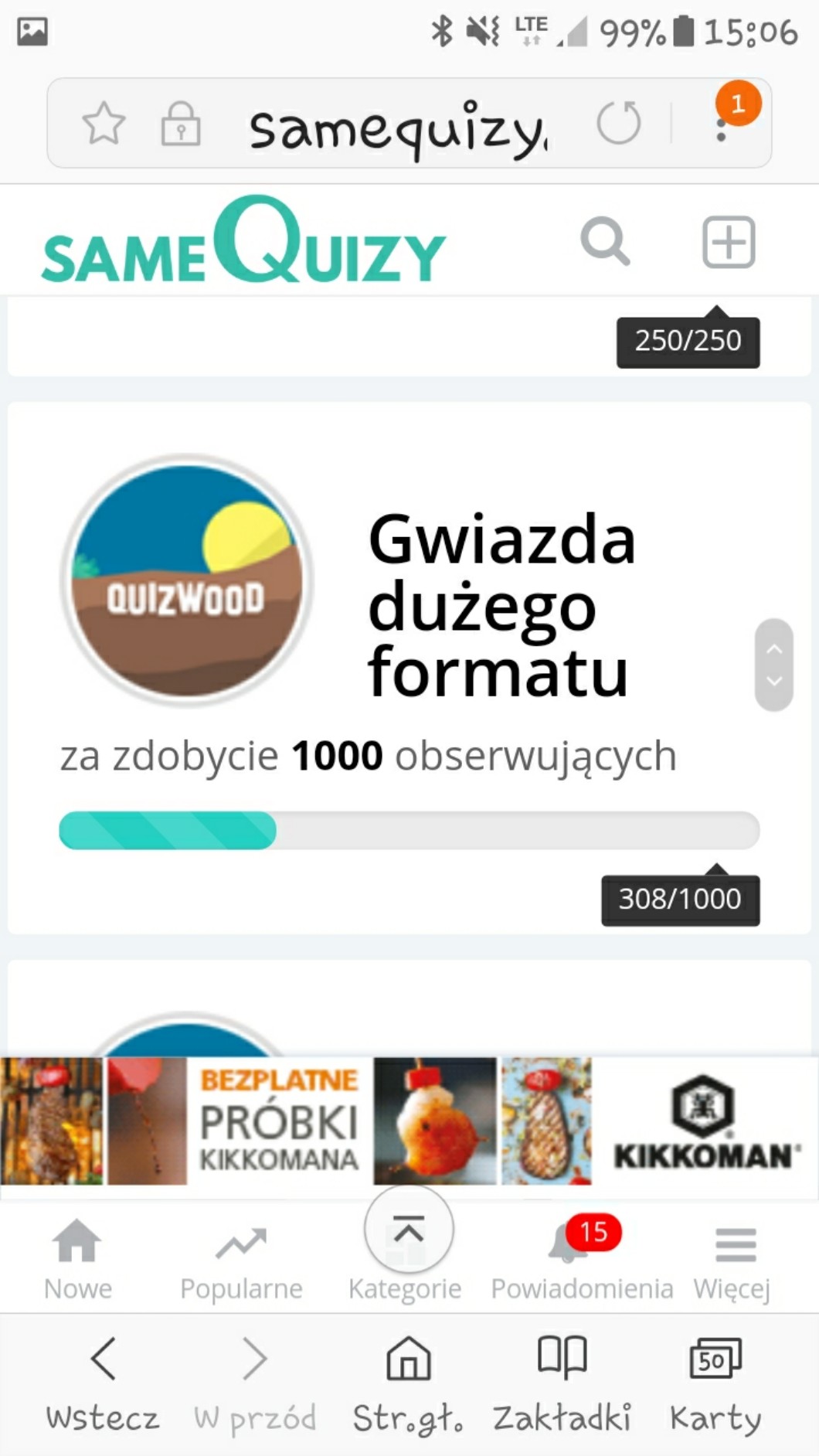Reload the current page
The width and height of the screenshot is (819, 1456).
point(619,124)
